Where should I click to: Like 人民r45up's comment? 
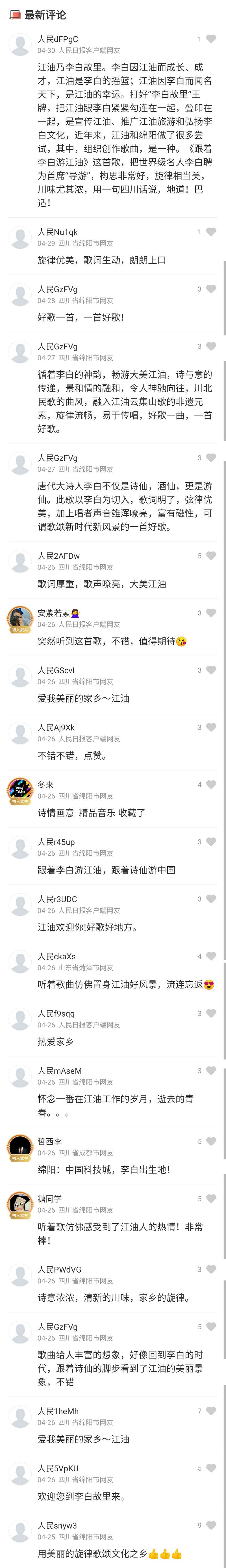click(211, 842)
